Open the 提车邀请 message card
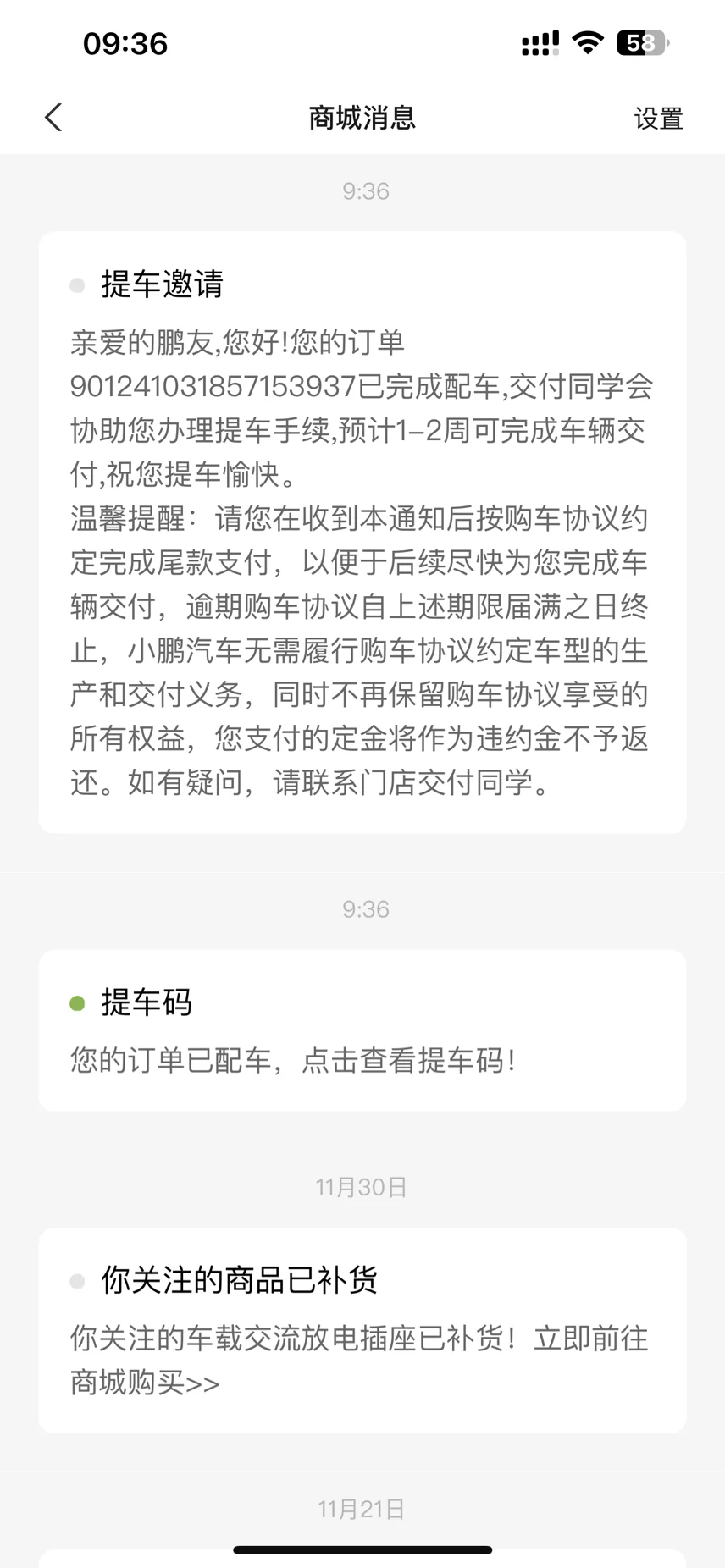The width and height of the screenshot is (725, 1568). point(362,533)
